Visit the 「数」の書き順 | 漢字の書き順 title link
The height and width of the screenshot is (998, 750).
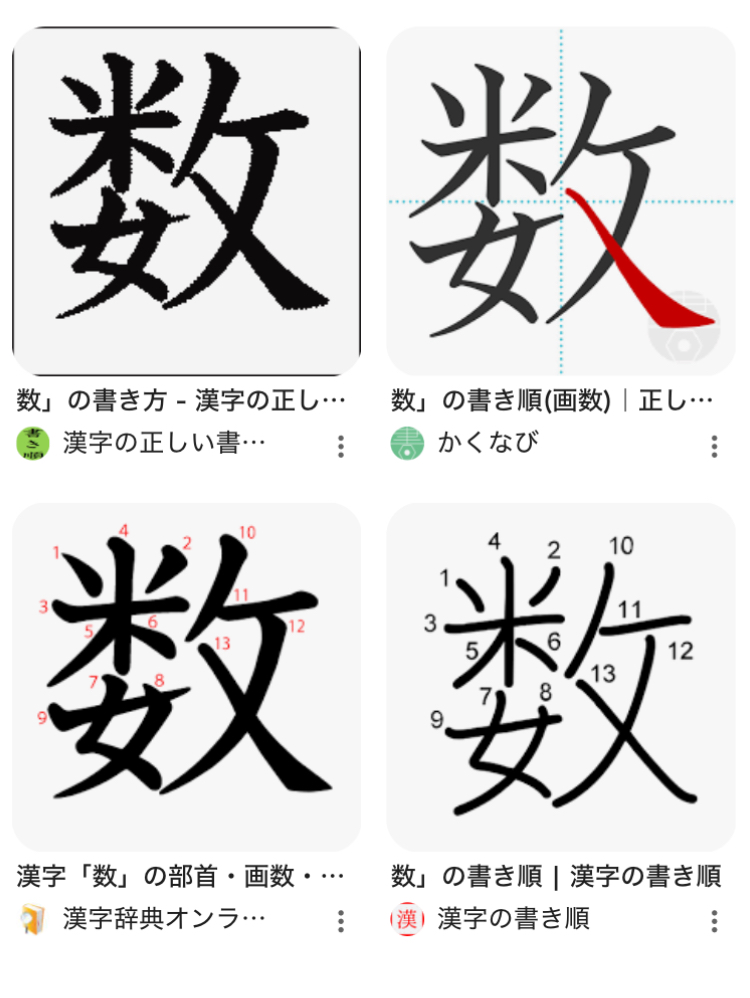(x=556, y=877)
